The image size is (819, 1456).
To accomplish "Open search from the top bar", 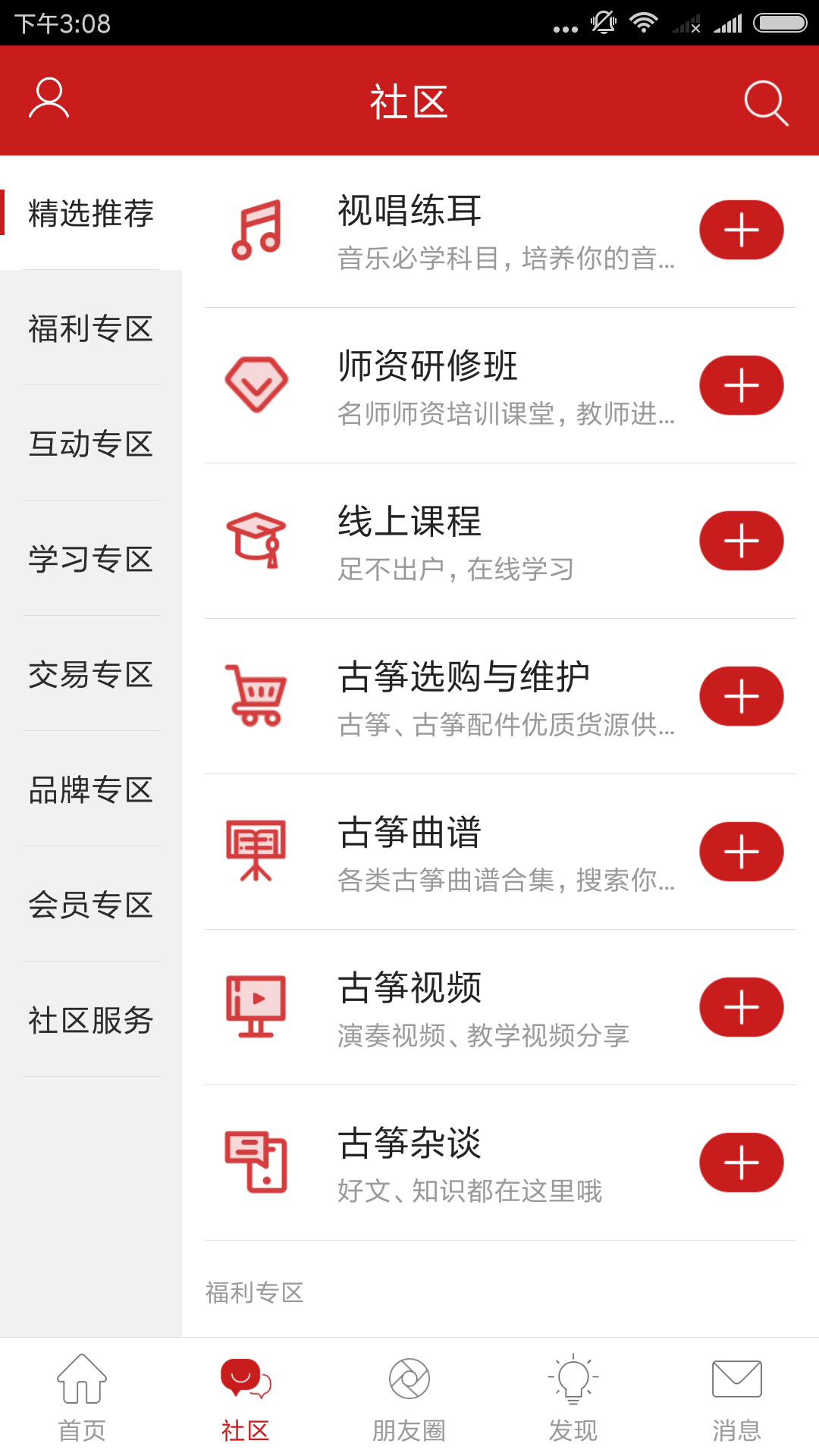I will click(x=766, y=103).
